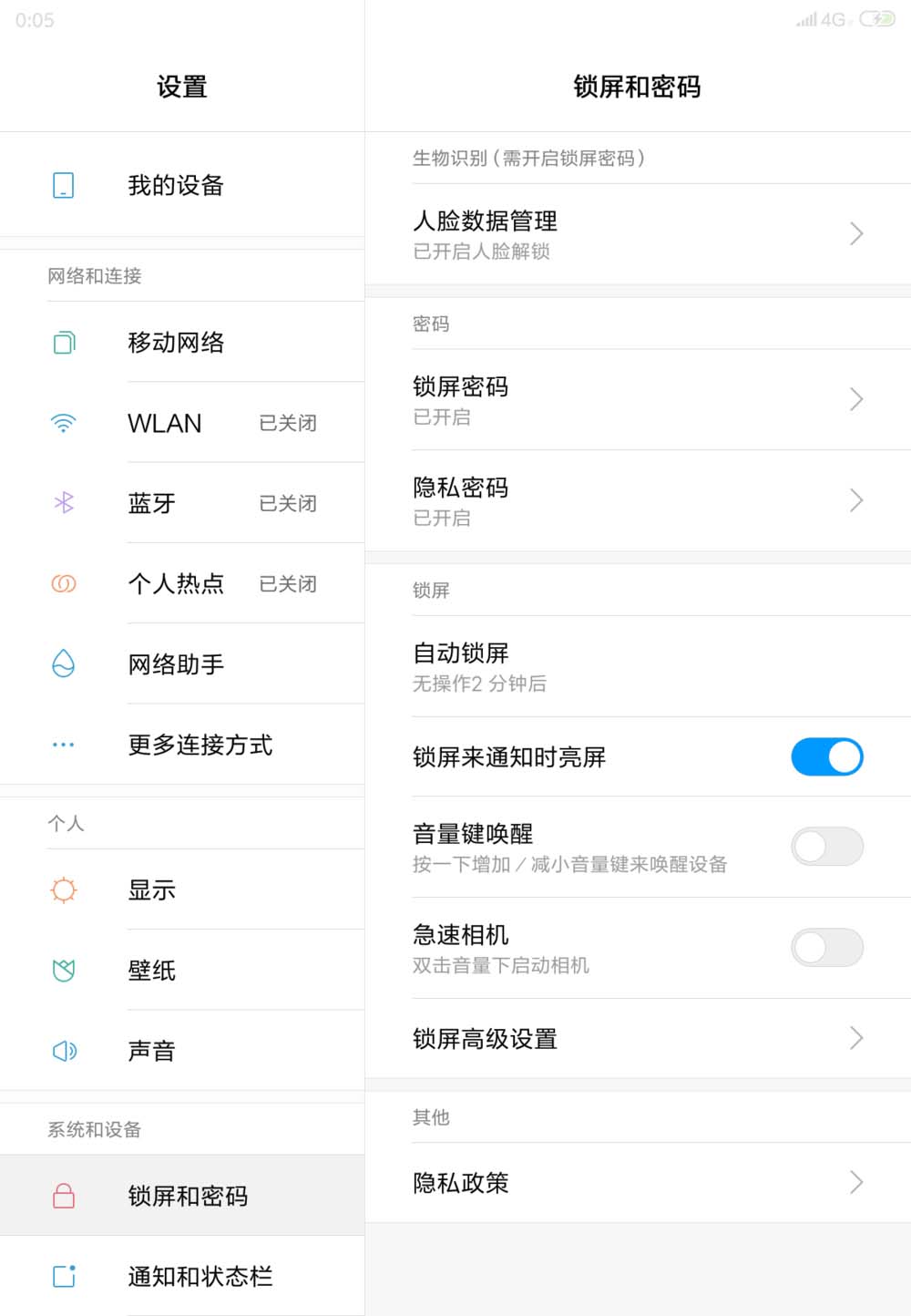Open 自动锁屏 timeout option
Viewport: 911px width, 1316px height.
[x=637, y=666]
